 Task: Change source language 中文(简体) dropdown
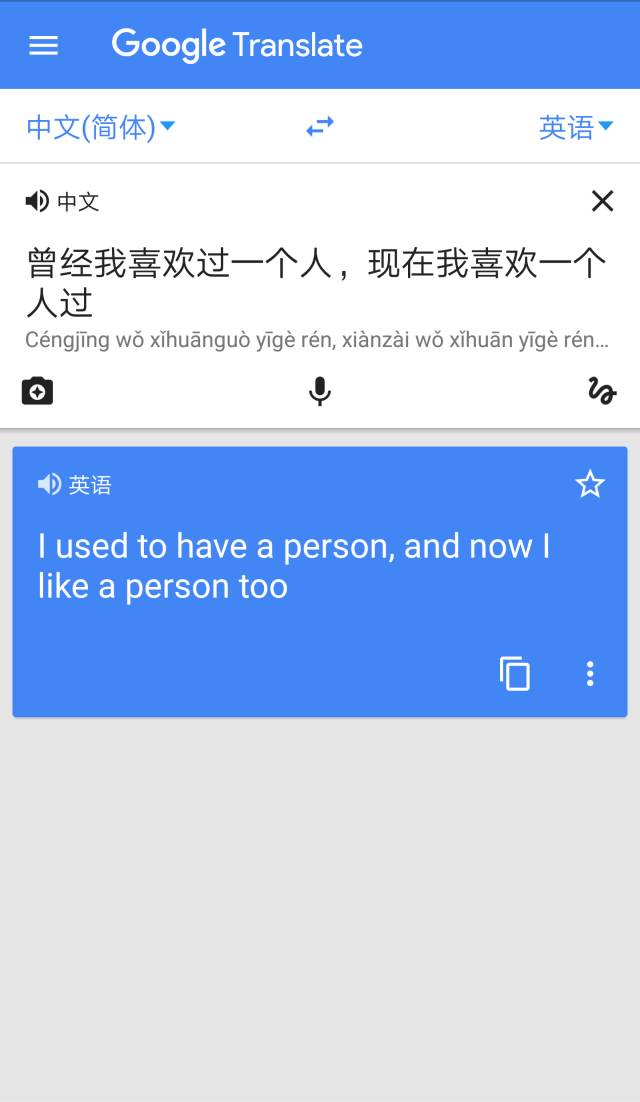pos(100,127)
